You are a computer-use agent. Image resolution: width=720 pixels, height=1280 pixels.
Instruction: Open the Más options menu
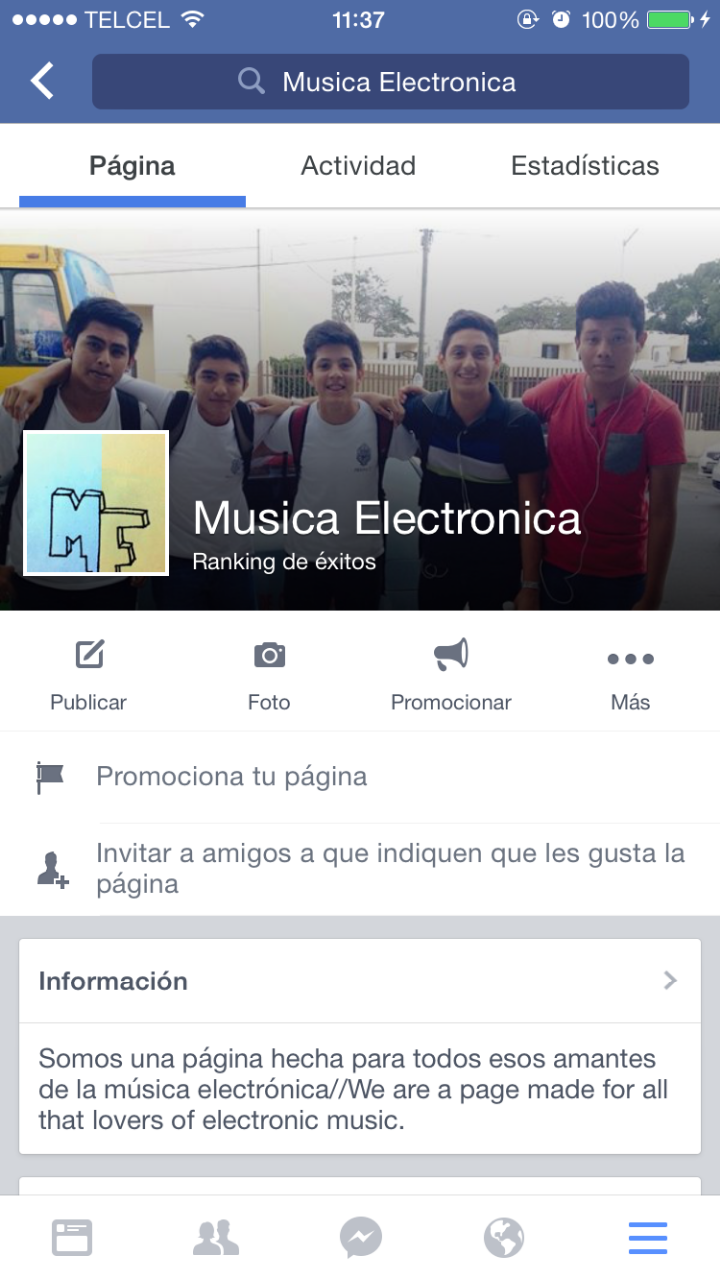pyautogui.click(x=630, y=675)
